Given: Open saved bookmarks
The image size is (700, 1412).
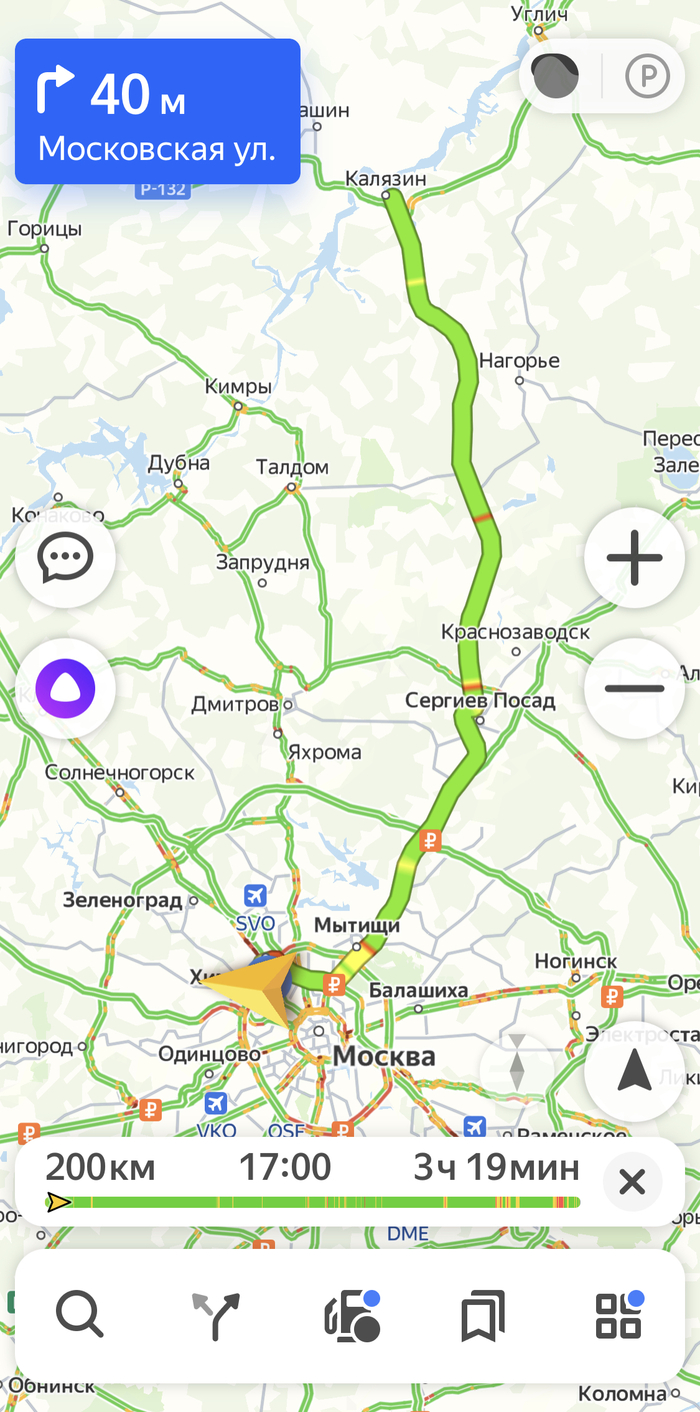Looking at the screenshot, I should (x=483, y=1315).
